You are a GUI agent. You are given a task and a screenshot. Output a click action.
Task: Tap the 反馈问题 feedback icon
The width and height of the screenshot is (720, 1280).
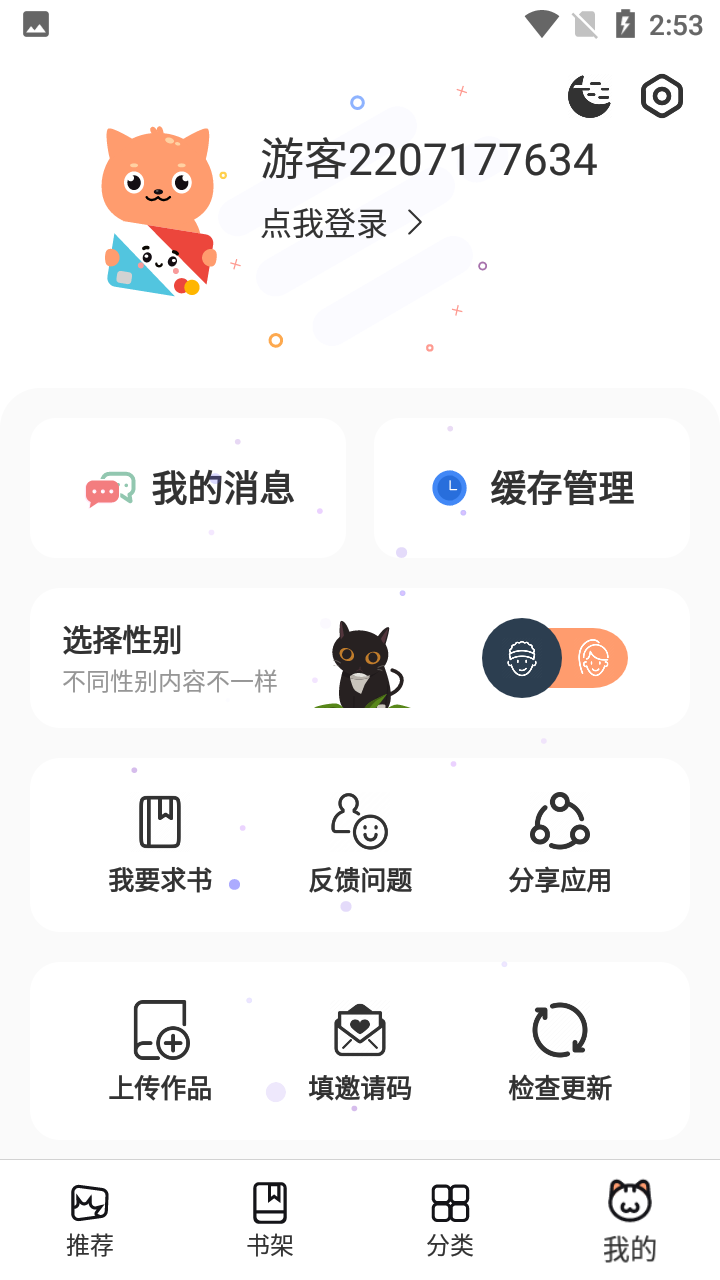(x=359, y=822)
